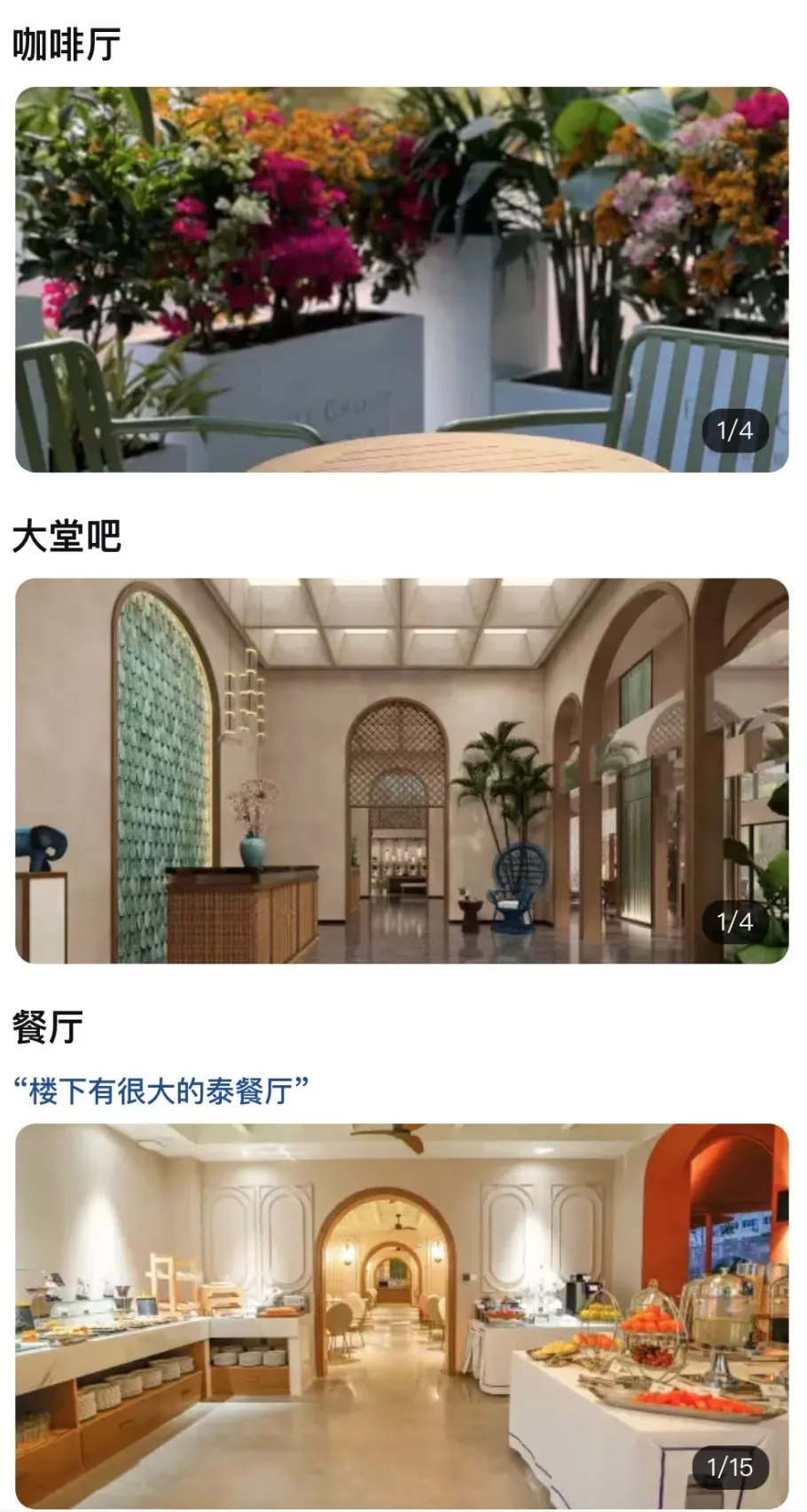Open the 餐厅 buffet photo gallery

(x=402, y=1316)
